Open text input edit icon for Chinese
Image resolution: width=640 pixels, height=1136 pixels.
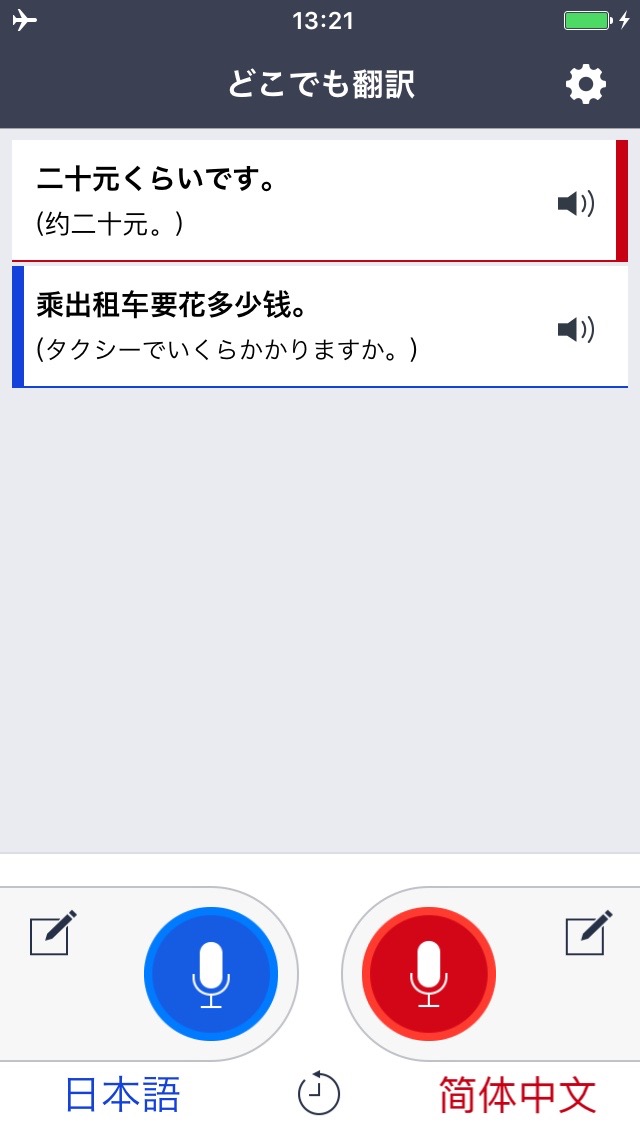(589, 932)
